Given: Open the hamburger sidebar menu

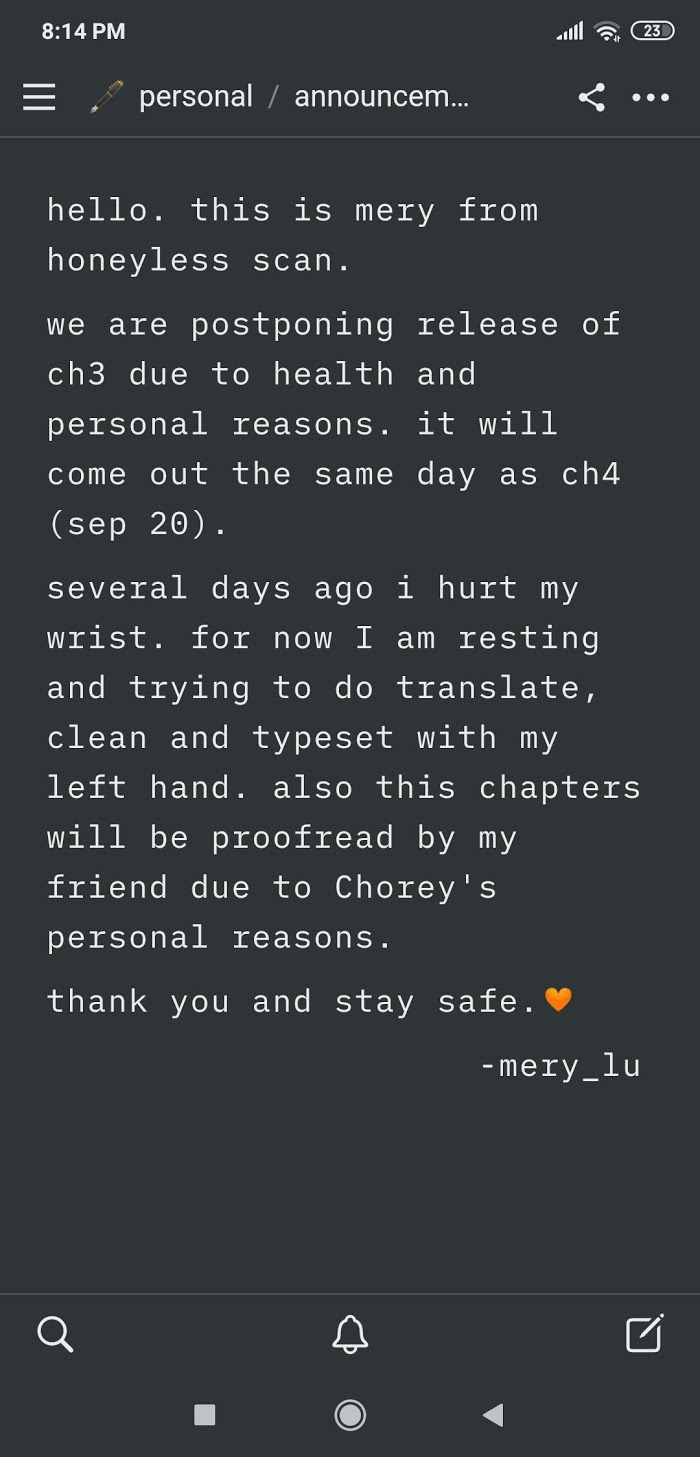Looking at the screenshot, I should (39, 97).
